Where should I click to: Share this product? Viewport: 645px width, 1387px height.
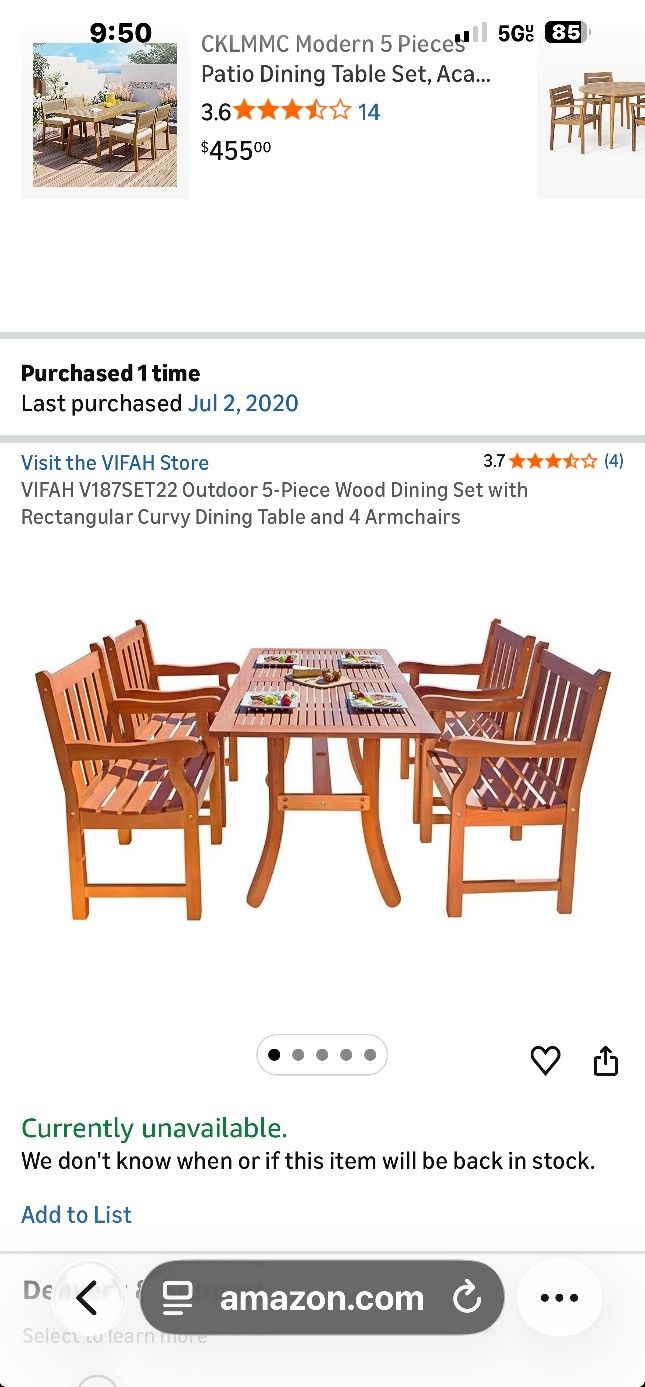[x=606, y=1060]
